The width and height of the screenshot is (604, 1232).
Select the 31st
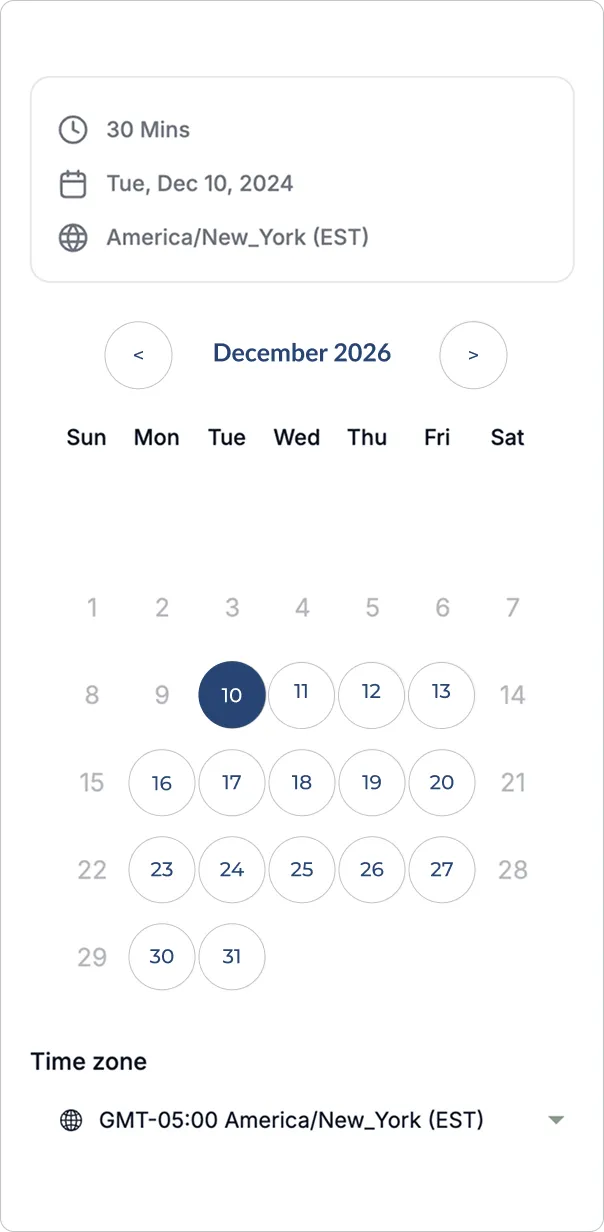(232, 957)
